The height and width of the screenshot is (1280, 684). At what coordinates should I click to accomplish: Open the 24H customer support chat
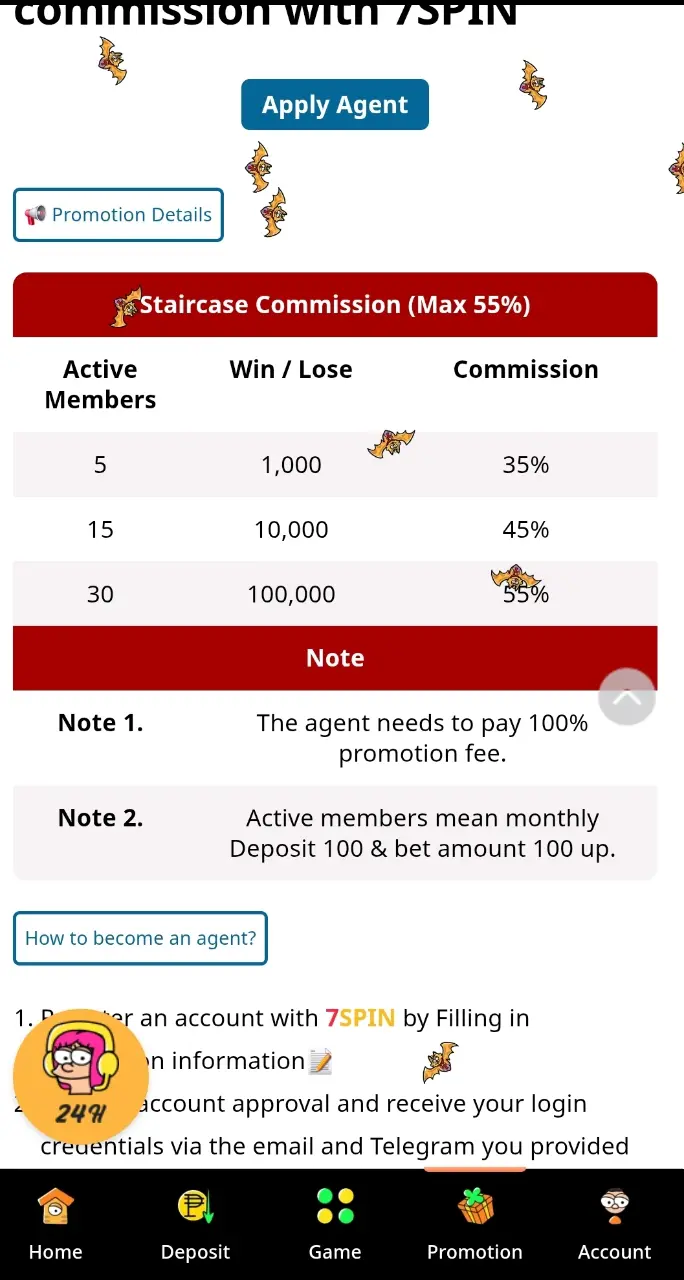[x=81, y=1077]
